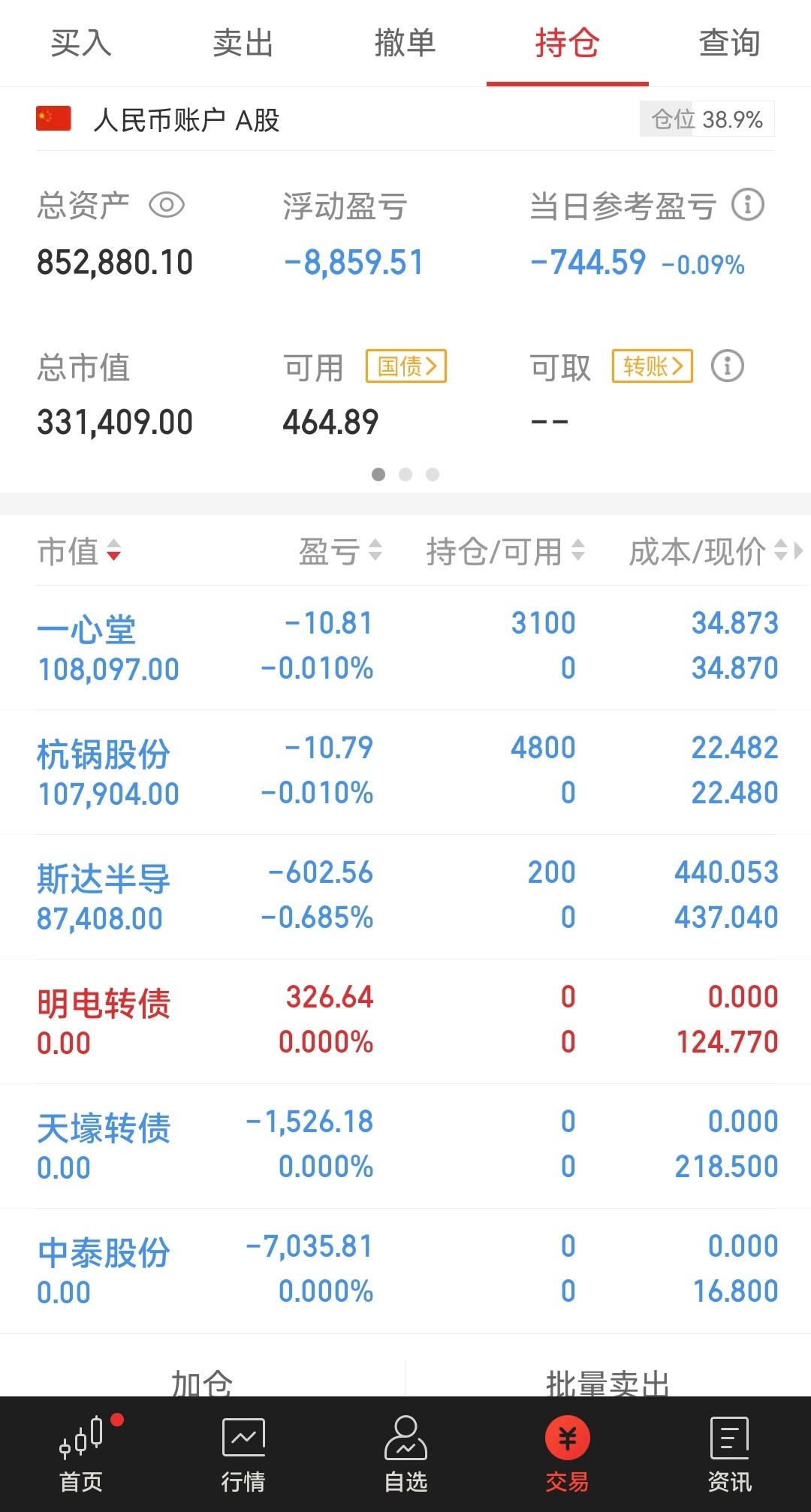Image resolution: width=811 pixels, height=1512 pixels.
Task: Hide total assets with the eye icon
Action: click(x=167, y=205)
